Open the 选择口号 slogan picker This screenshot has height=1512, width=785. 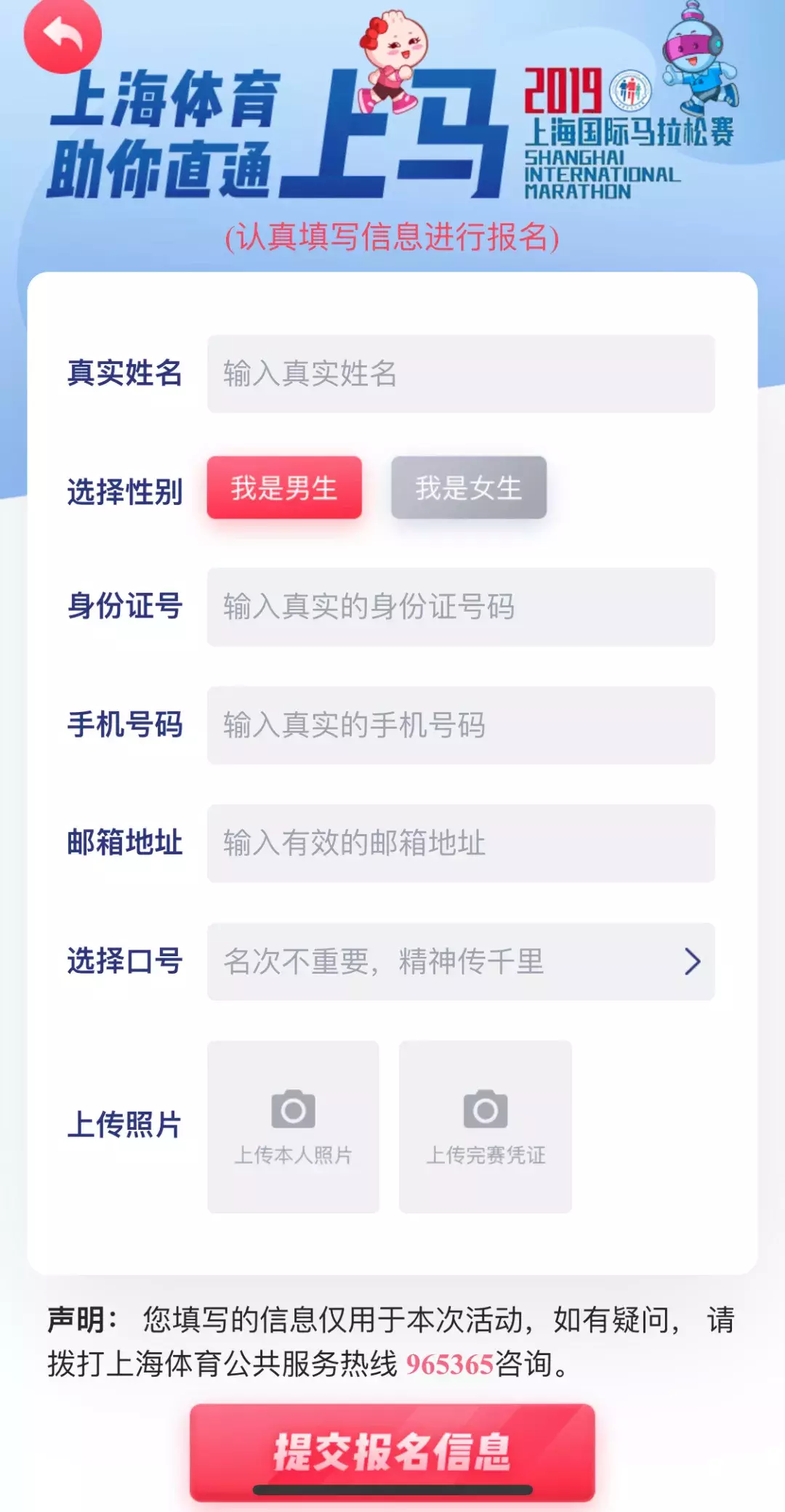coord(460,961)
